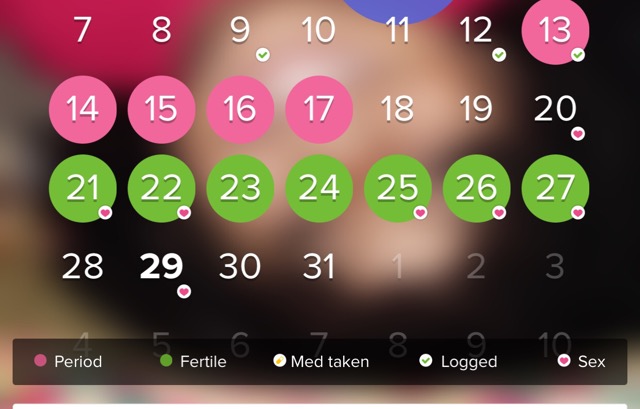Image resolution: width=640 pixels, height=409 pixels.
Task: Choose day 18 on the calendar
Action: click(x=398, y=108)
